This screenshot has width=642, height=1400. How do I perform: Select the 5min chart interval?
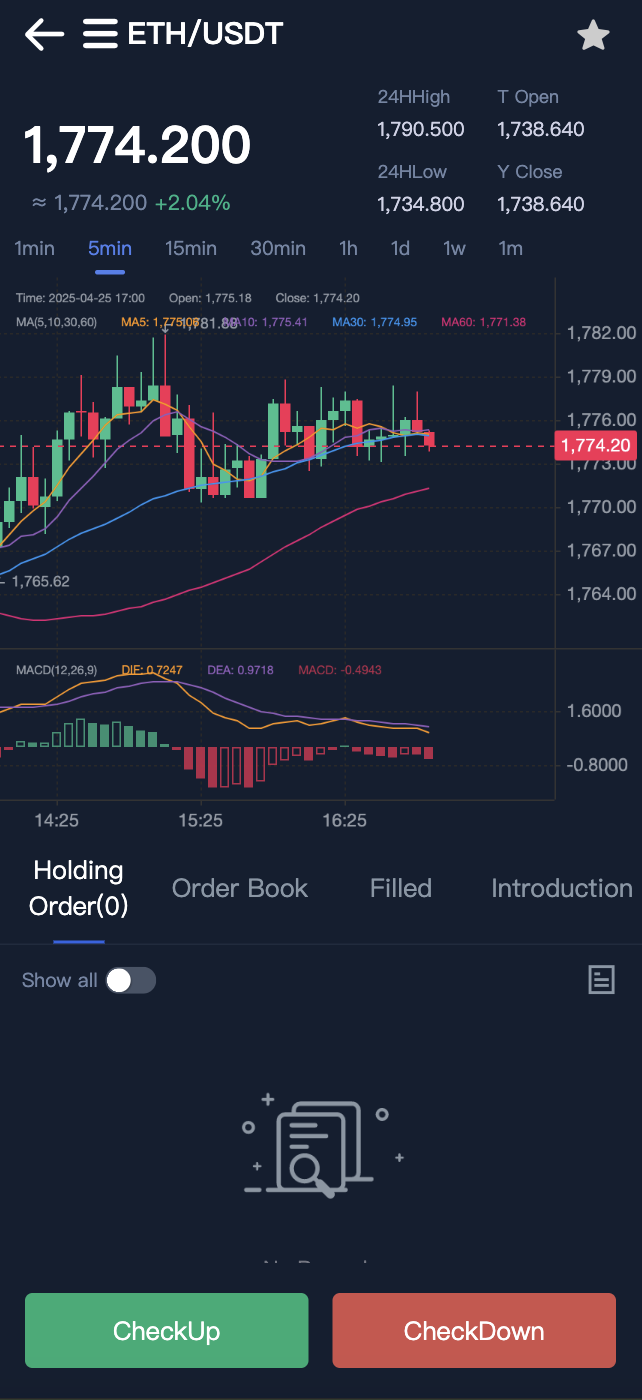pyautogui.click(x=110, y=248)
